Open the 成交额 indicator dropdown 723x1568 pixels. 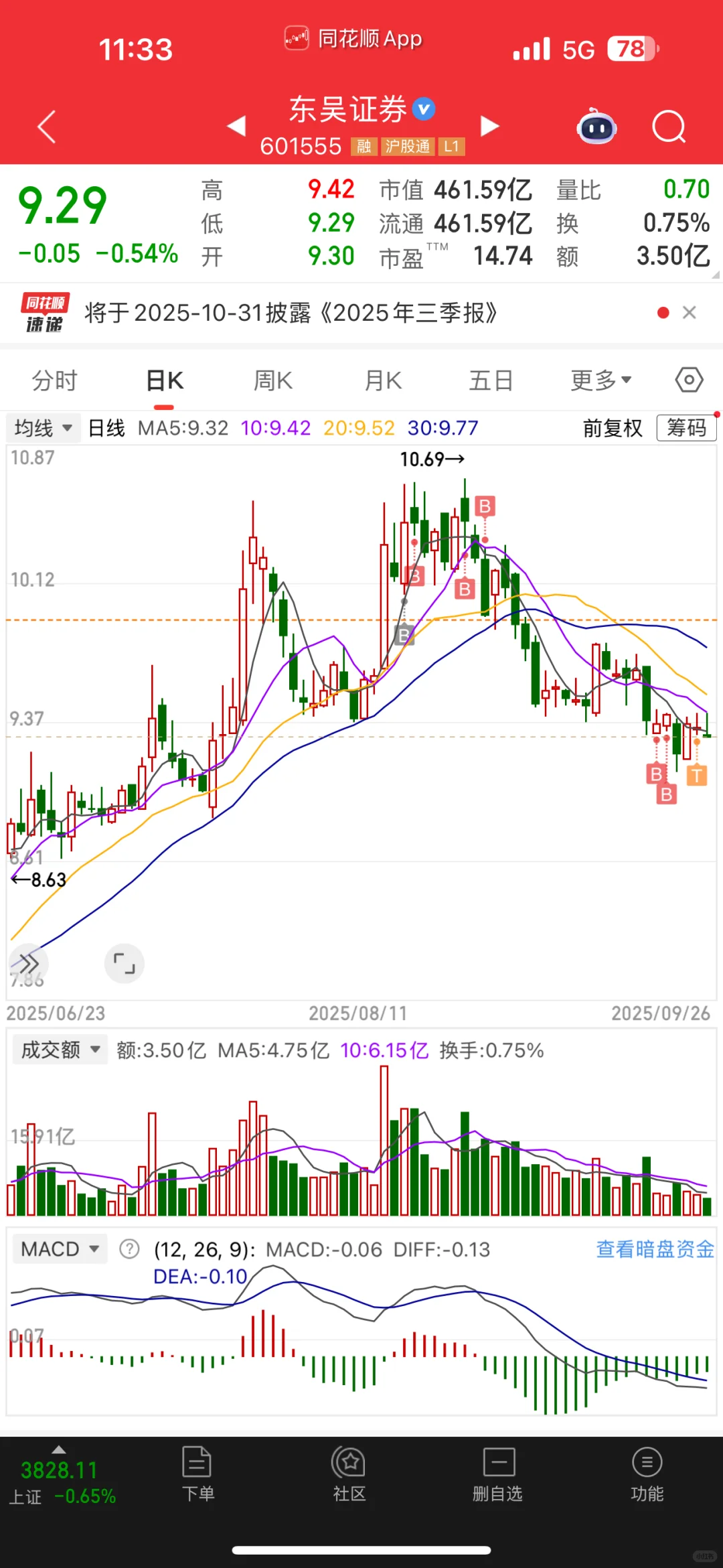pos(60,1050)
